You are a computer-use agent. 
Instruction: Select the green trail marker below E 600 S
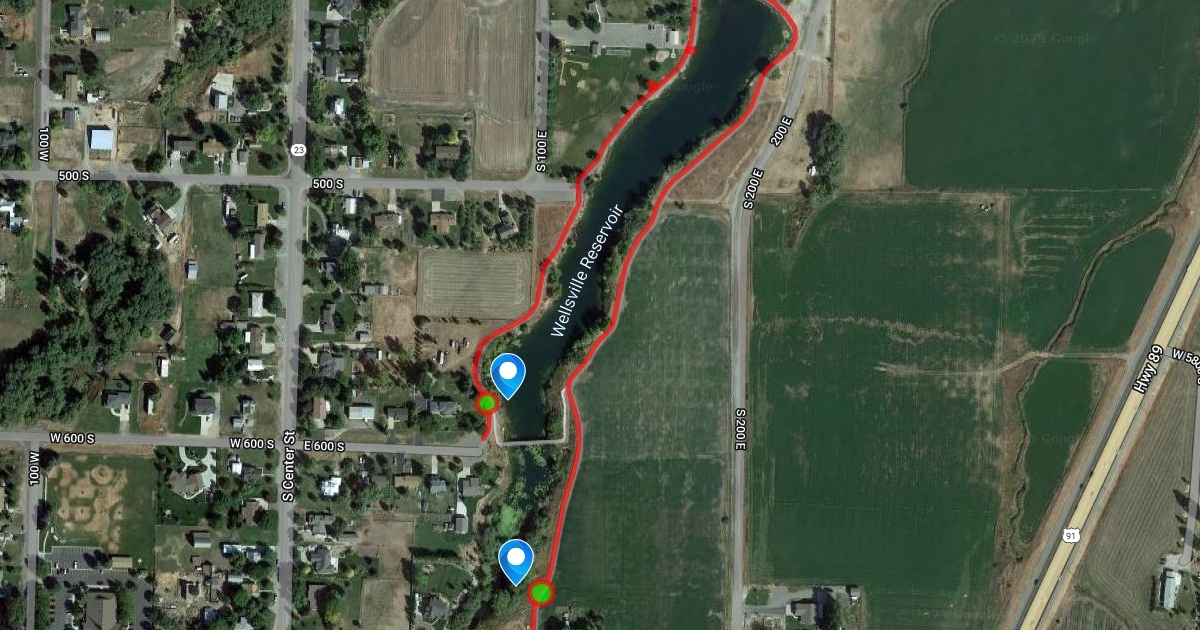click(541, 592)
